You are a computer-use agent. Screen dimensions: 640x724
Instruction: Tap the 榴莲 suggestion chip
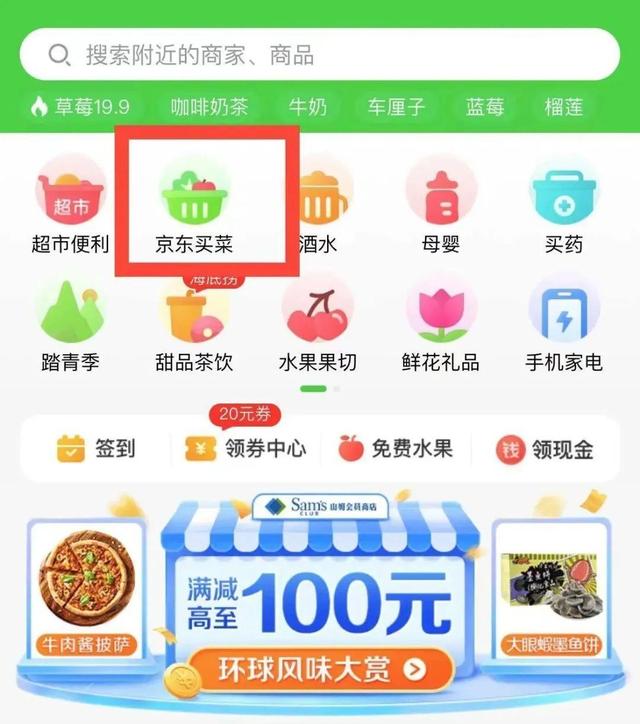tap(564, 106)
